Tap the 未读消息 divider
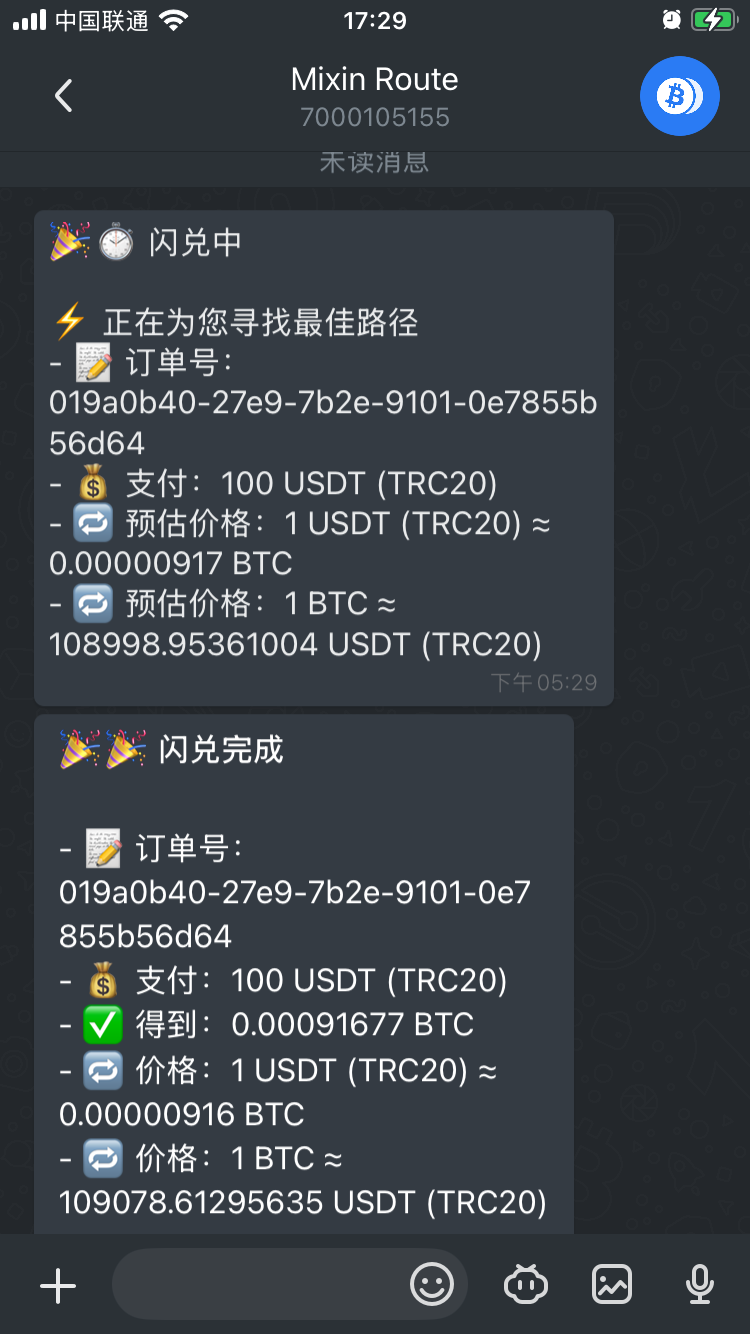This screenshot has height=1334, width=750. point(374,163)
